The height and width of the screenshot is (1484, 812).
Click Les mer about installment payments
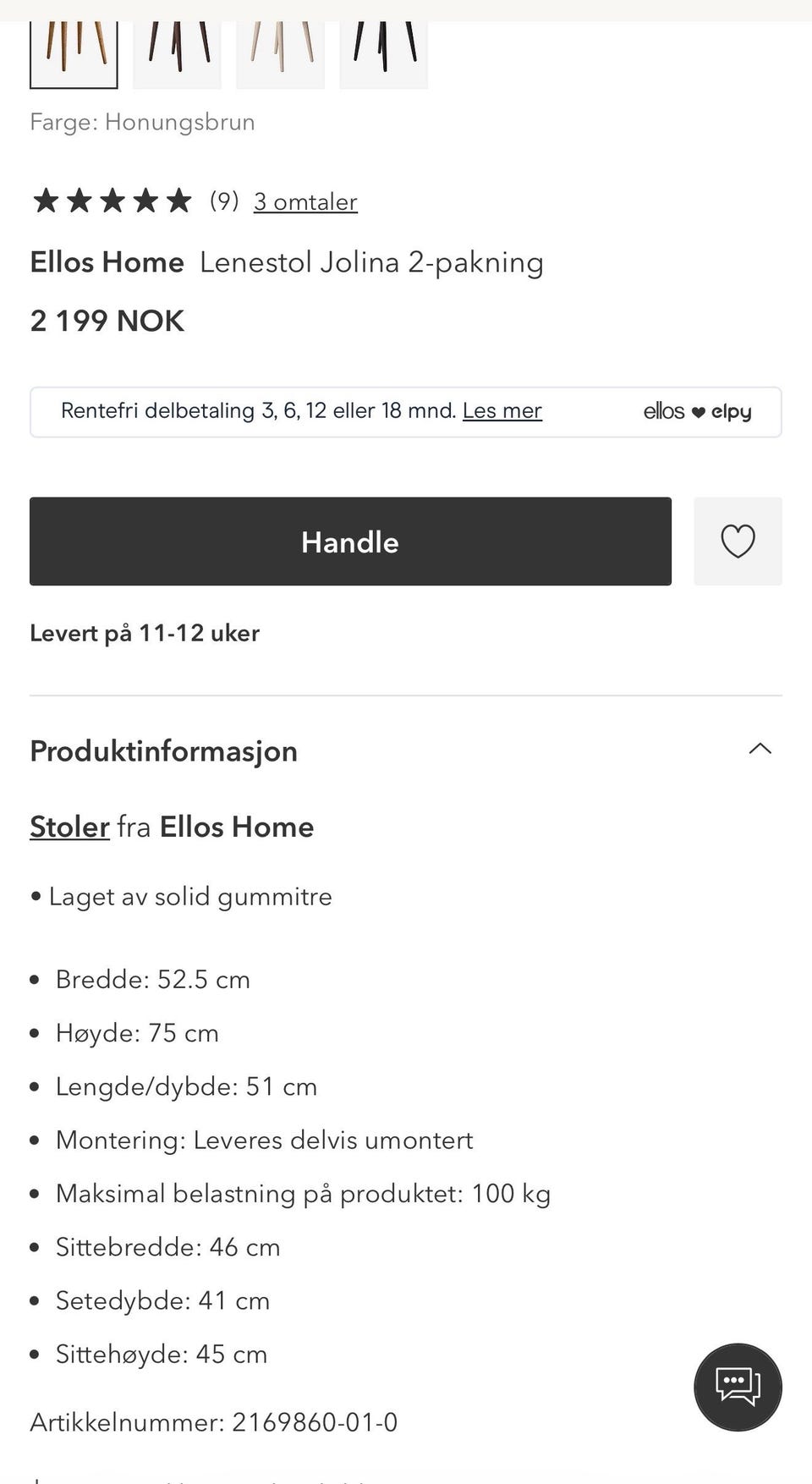502,411
